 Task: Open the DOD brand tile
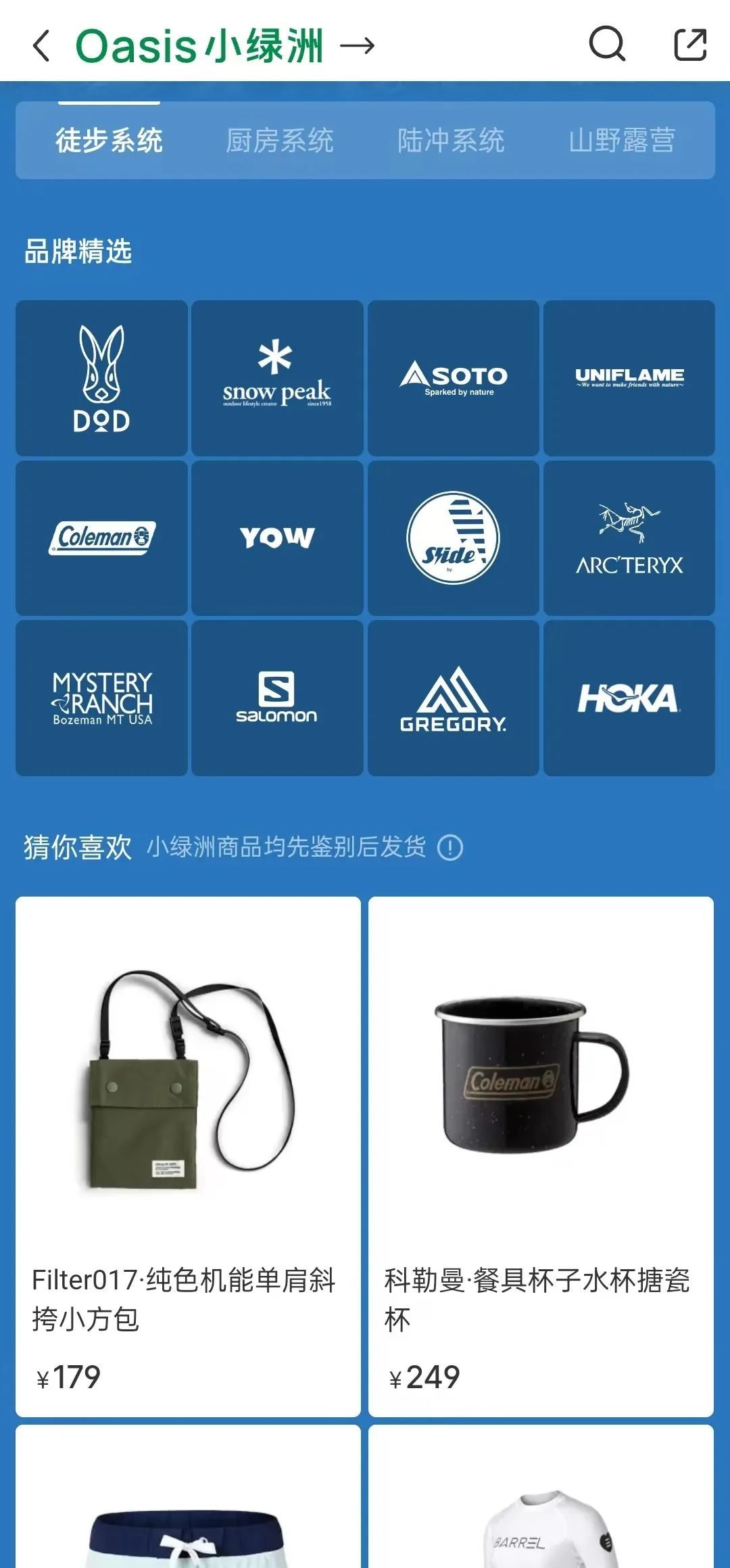point(101,378)
